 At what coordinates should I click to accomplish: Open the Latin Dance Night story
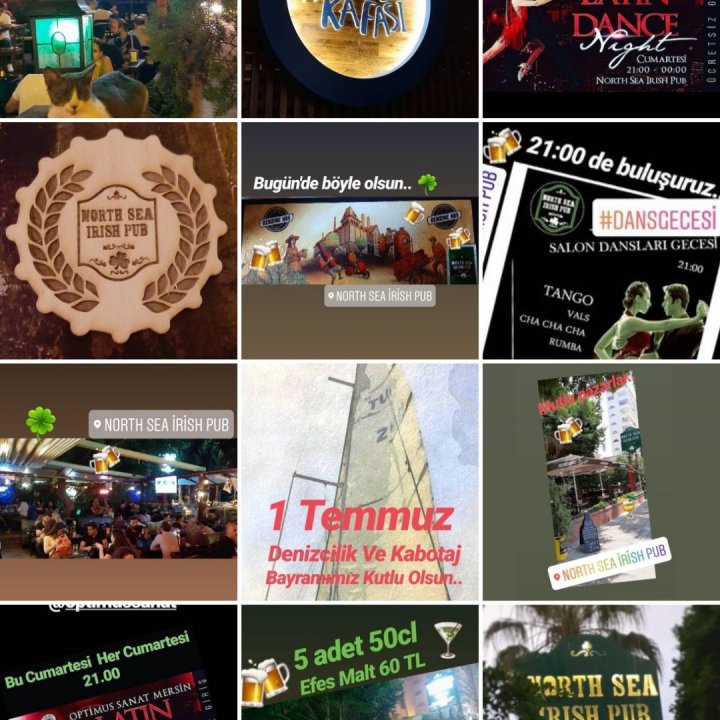coord(601,58)
